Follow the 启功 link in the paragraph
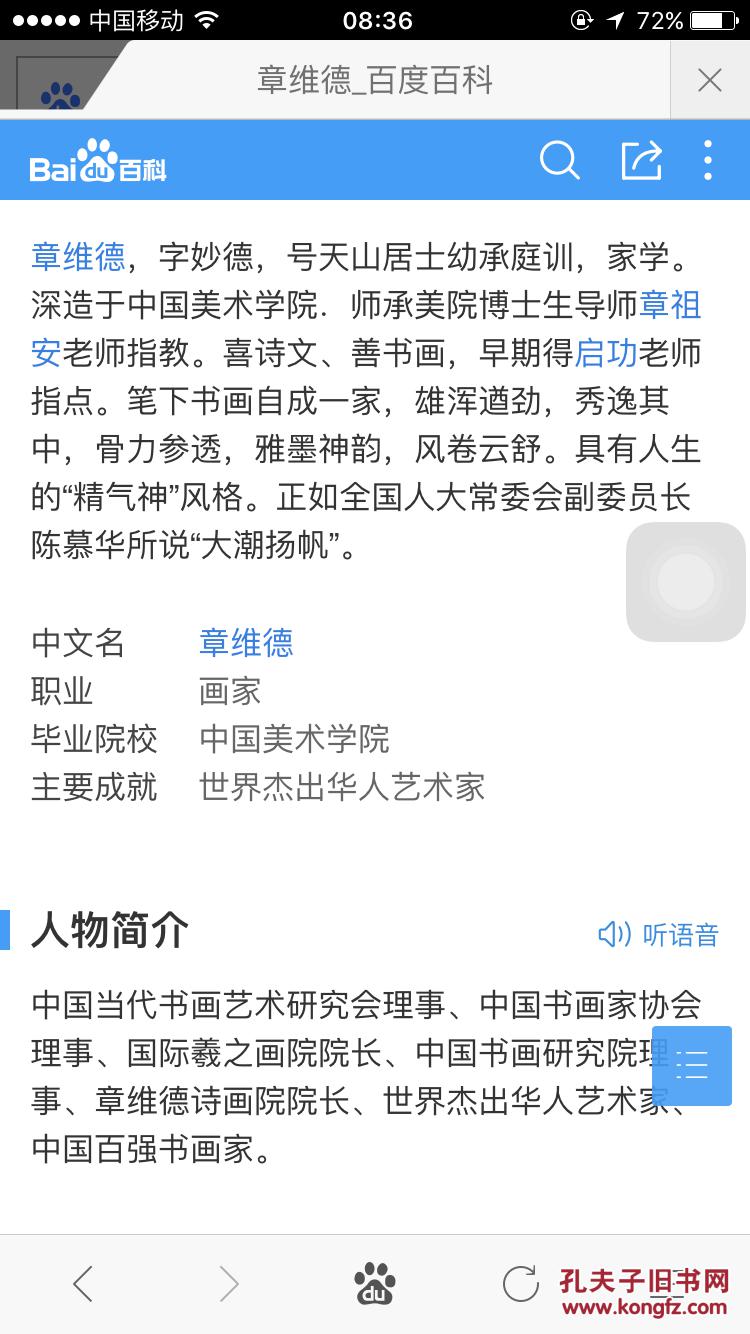Image resolution: width=750 pixels, height=1334 pixels. click(x=609, y=352)
